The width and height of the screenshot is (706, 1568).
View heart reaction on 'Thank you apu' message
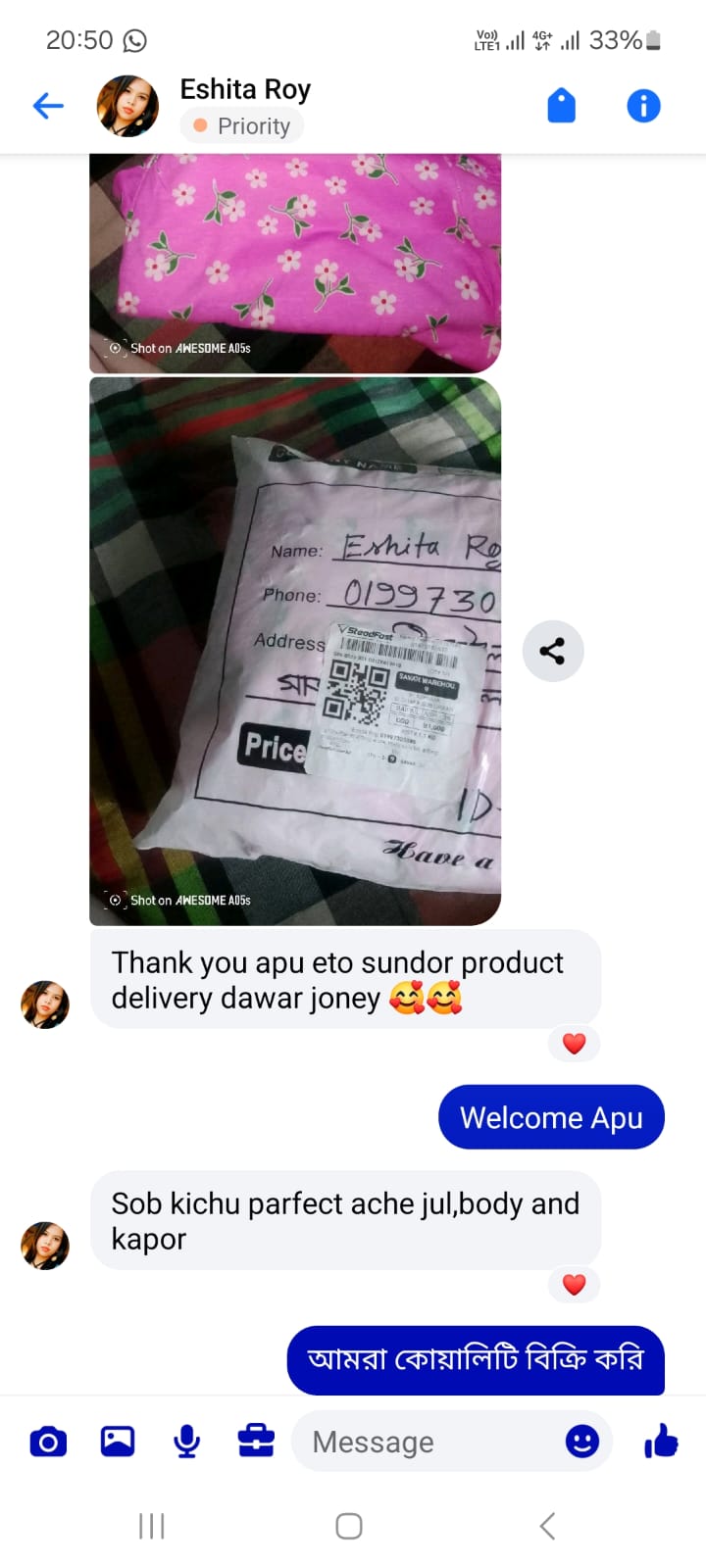575,1044
